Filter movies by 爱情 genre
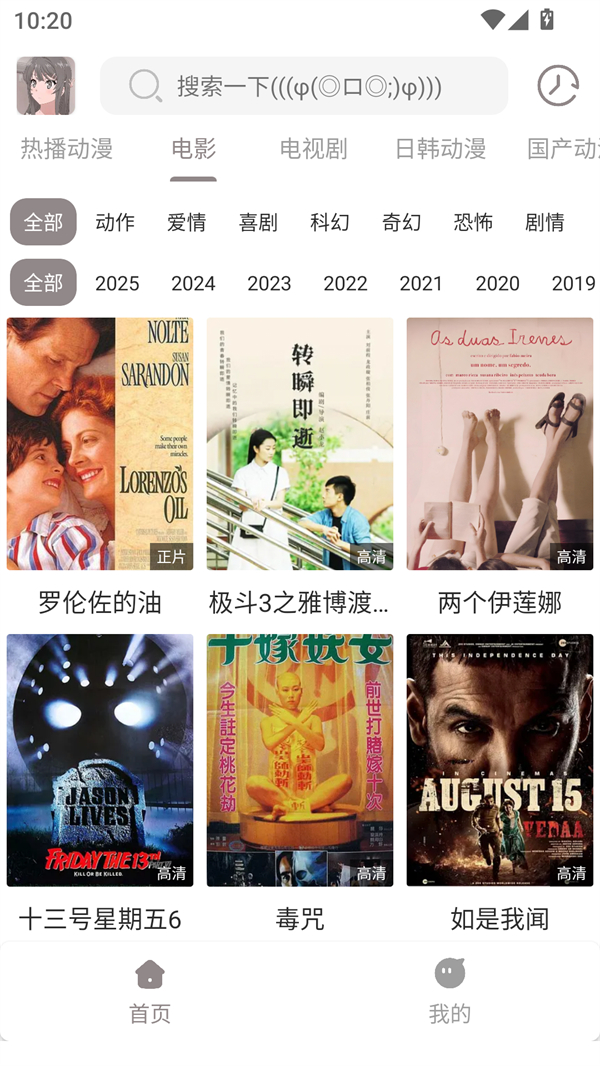This screenshot has width=600, height=1066. click(x=187, y=222)
